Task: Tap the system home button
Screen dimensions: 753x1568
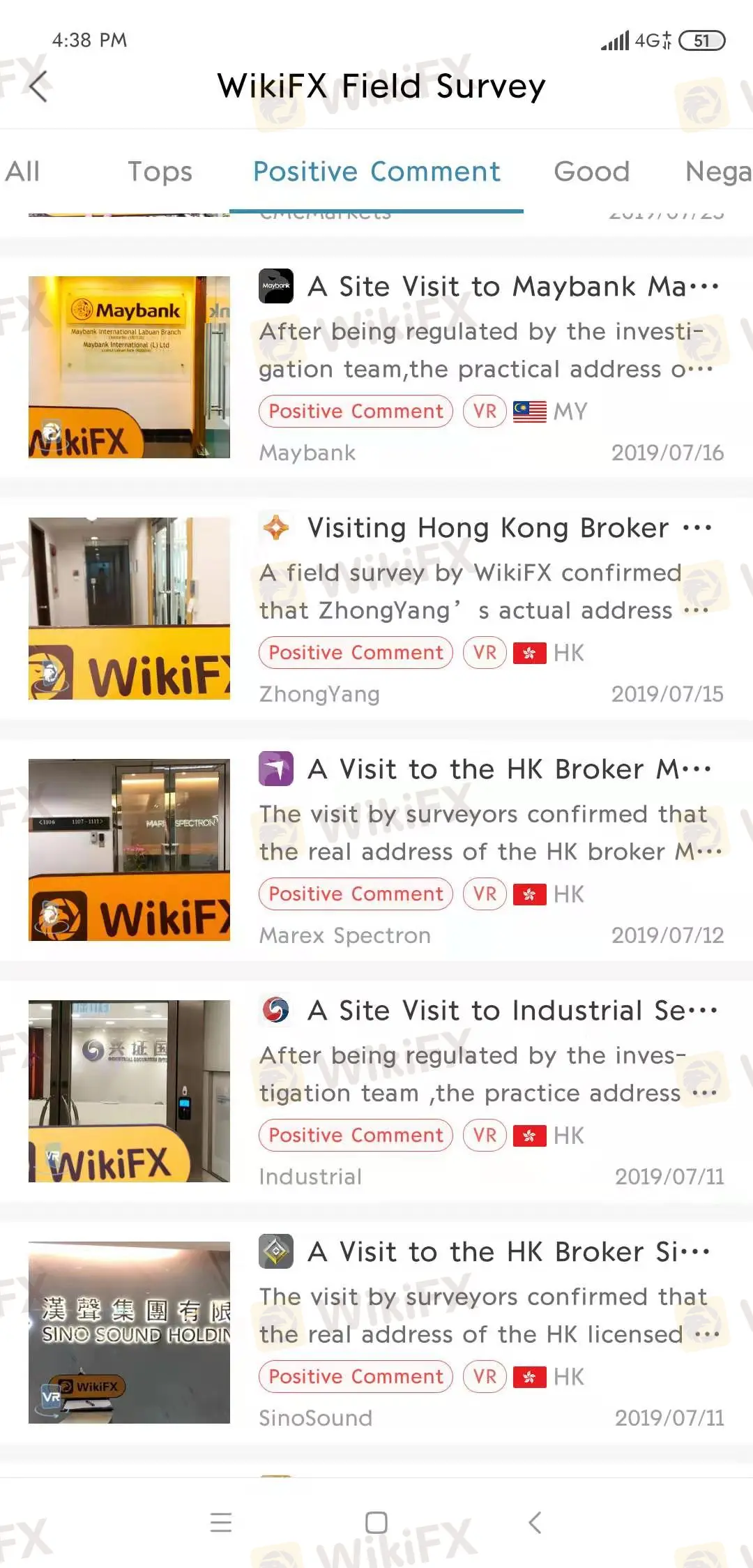Action: (376, 1522)
